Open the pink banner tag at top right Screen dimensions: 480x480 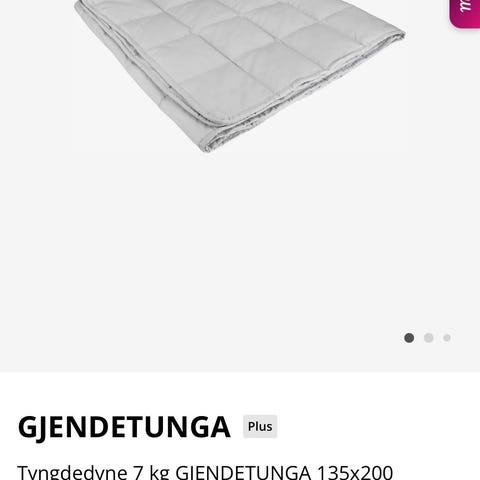465,13
